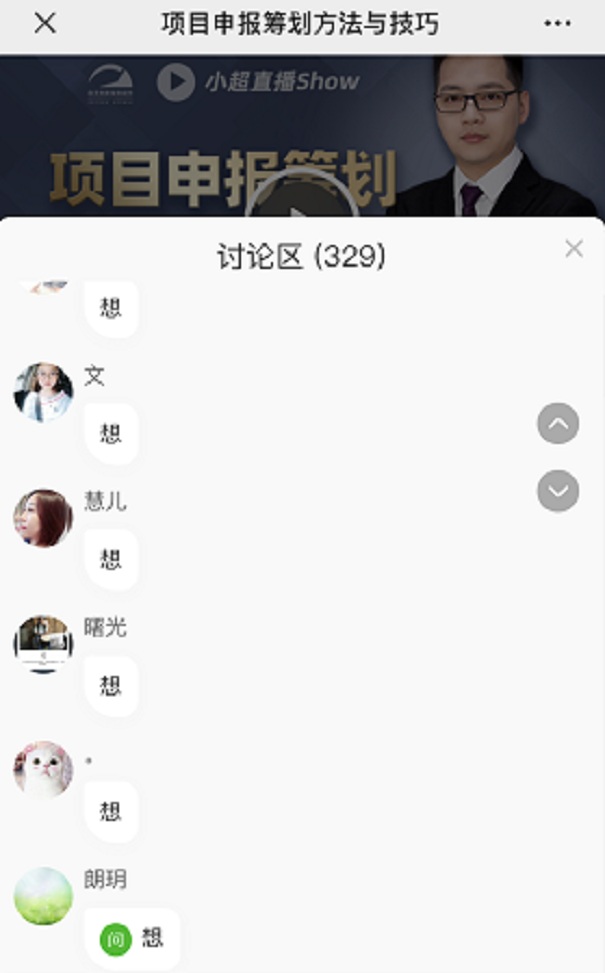Open the three-dot overflow menu

click(x=557, y=24)
